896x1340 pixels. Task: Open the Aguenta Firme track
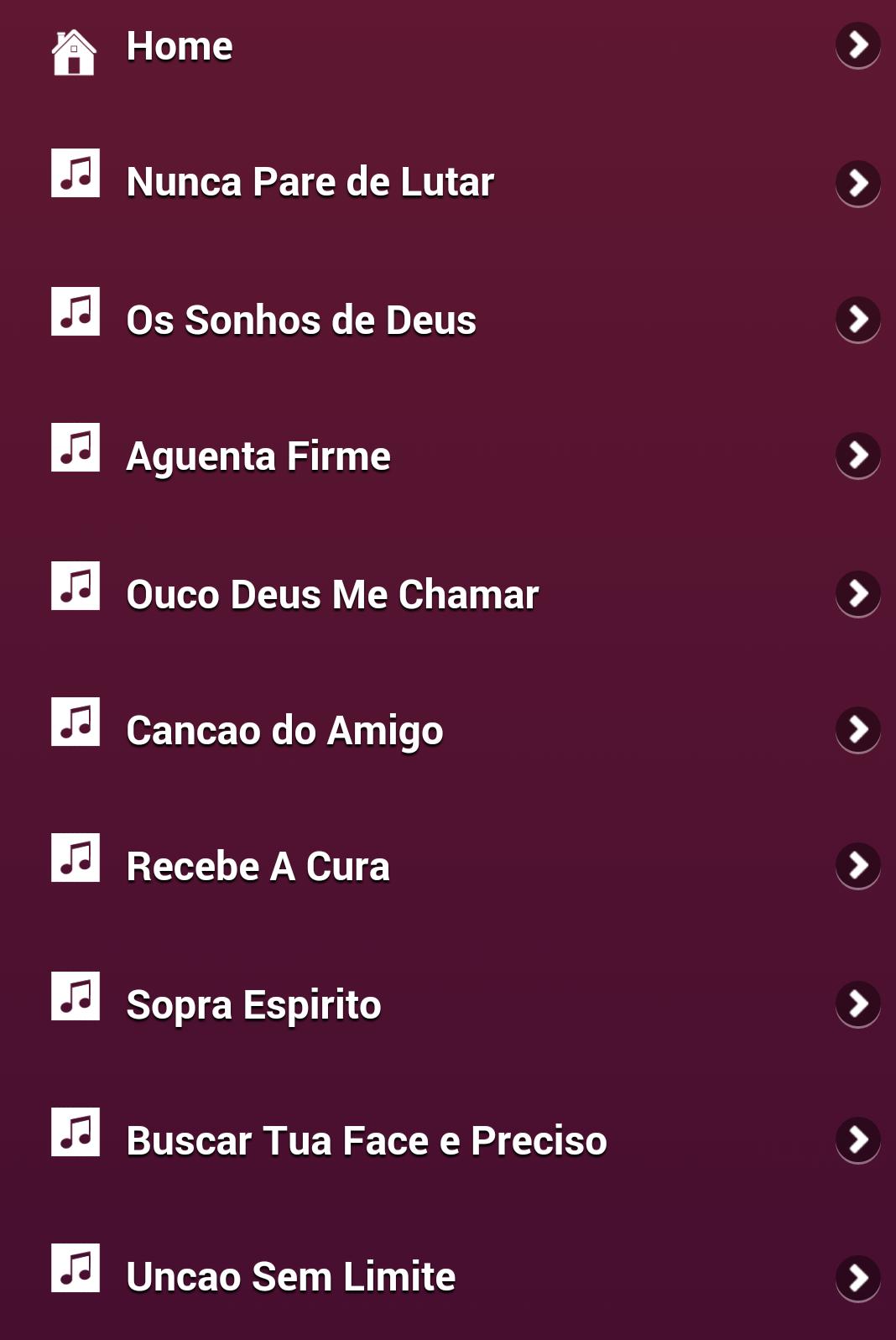tap(258, 456)
